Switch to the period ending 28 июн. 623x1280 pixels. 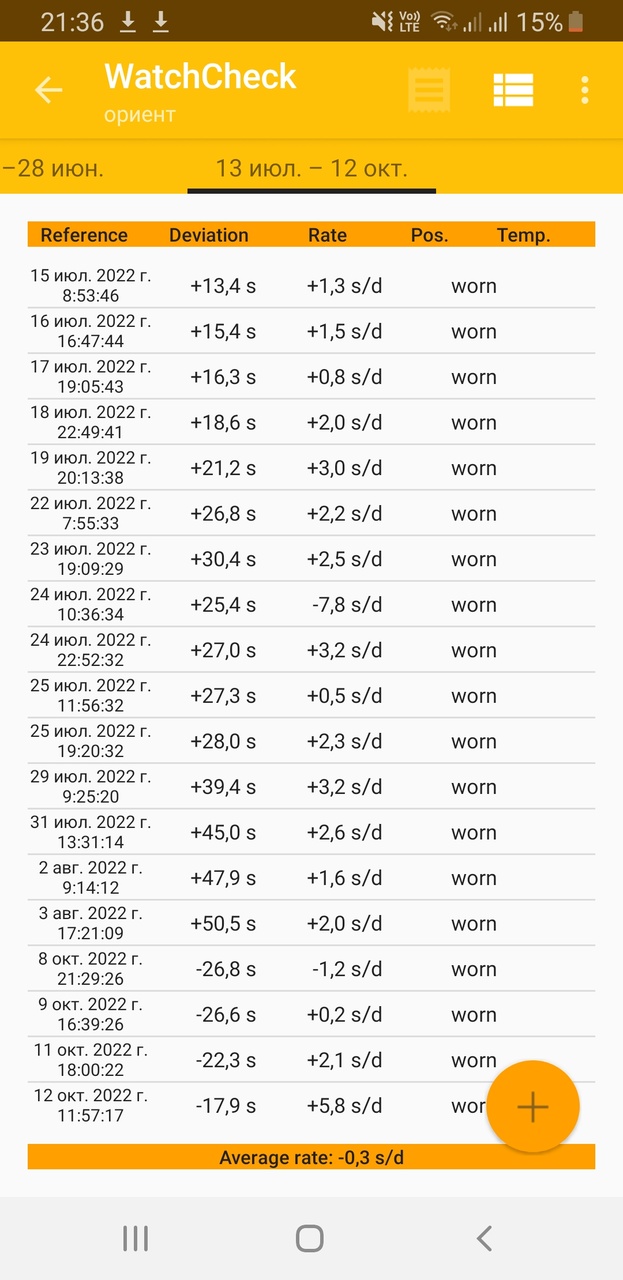(x=52, y=167)
